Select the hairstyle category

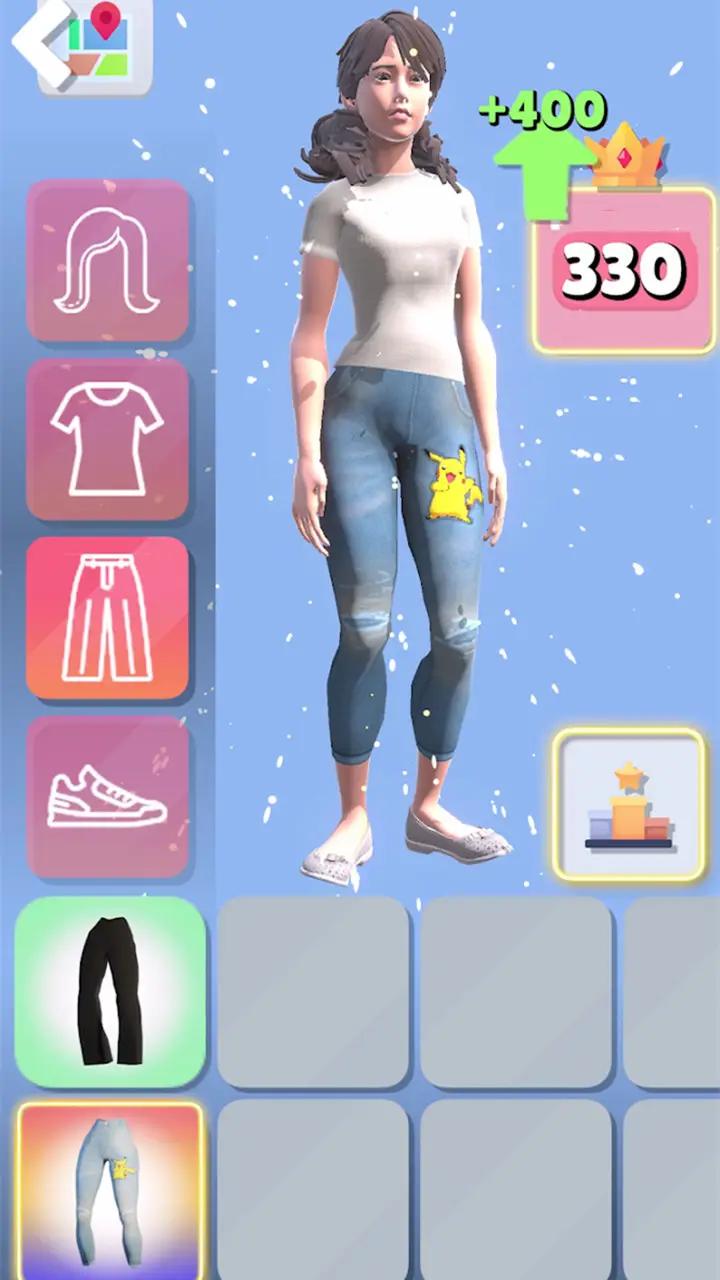[x=108, y=262]
